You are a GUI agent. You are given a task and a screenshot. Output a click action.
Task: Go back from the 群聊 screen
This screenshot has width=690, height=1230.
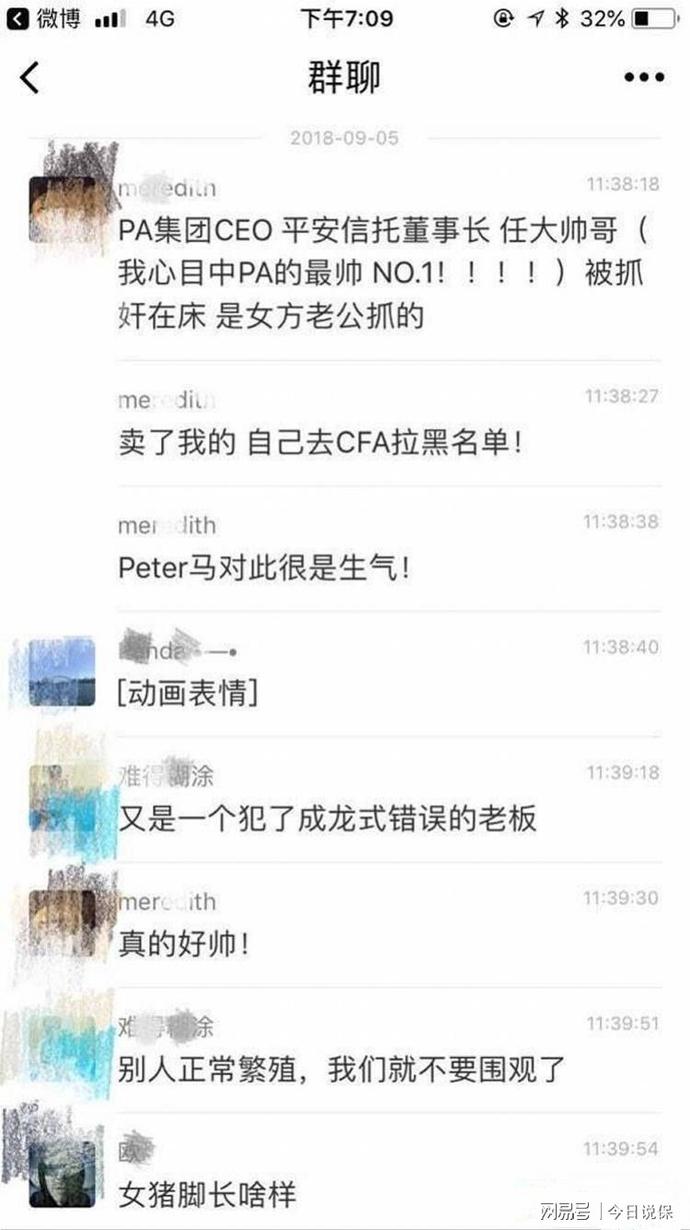30,77
